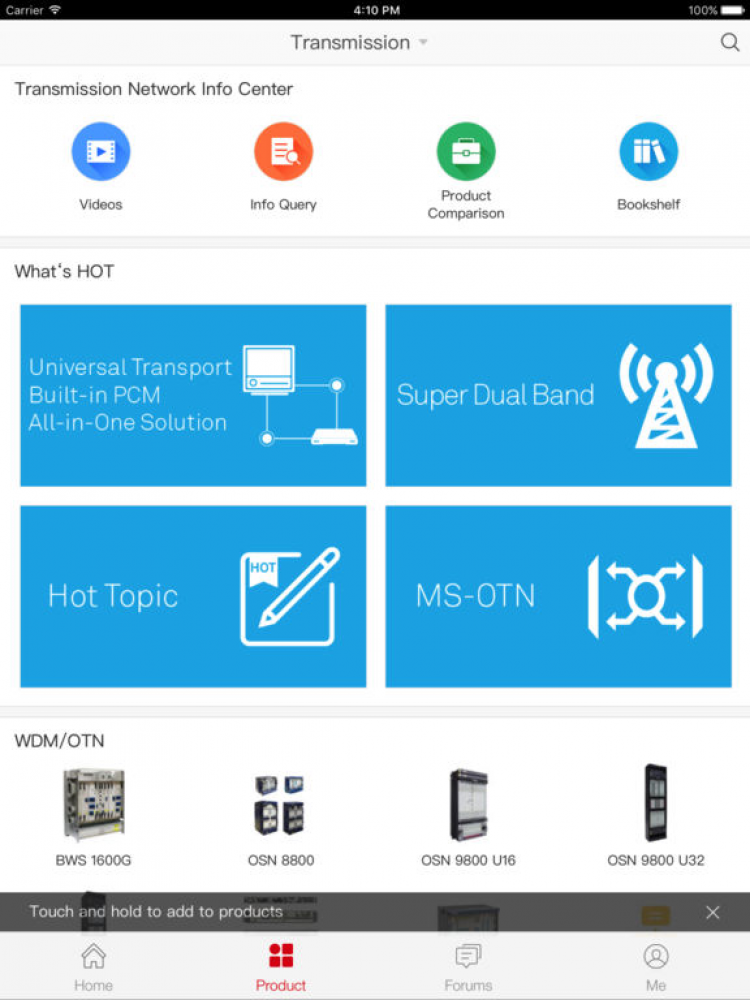View the OSN 8800 product
This screenshot has width=750, height=1000.
[281, 814]
